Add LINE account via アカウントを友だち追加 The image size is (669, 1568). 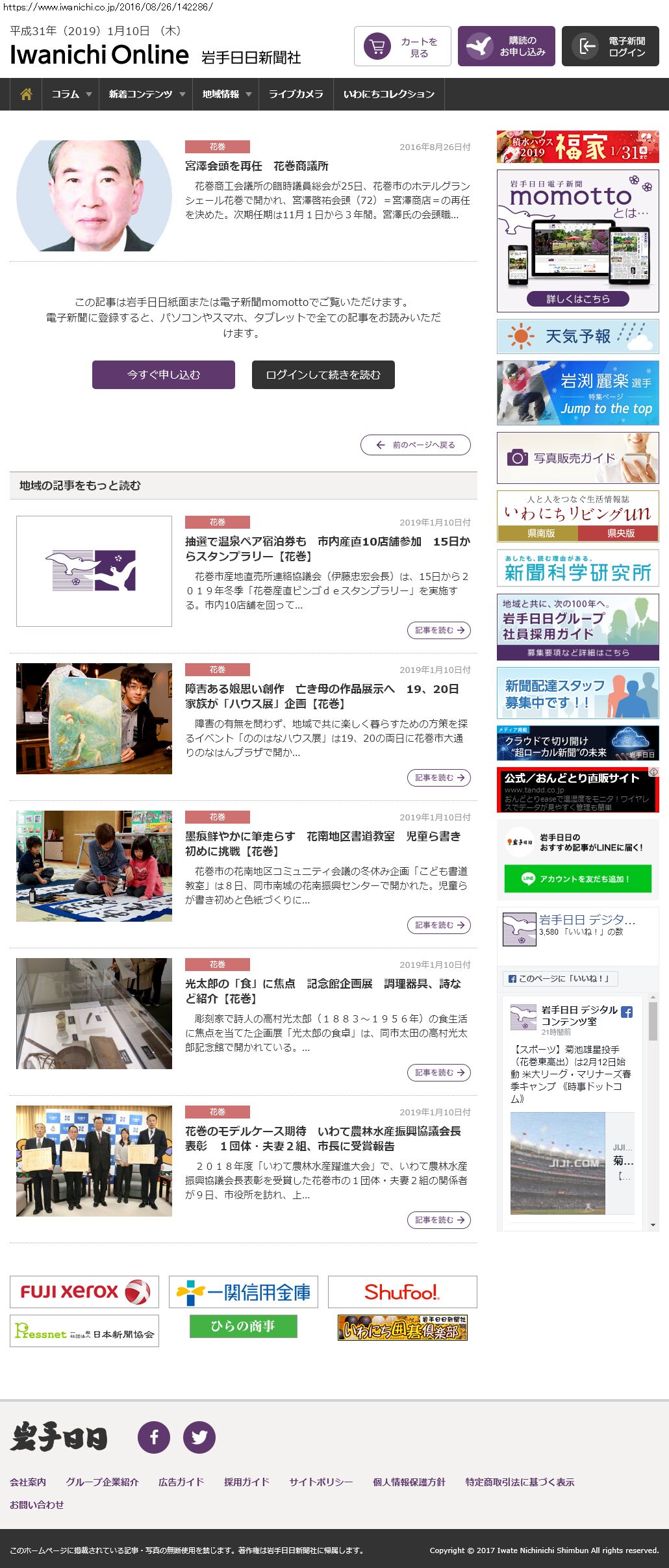click(x=577, y=879)
